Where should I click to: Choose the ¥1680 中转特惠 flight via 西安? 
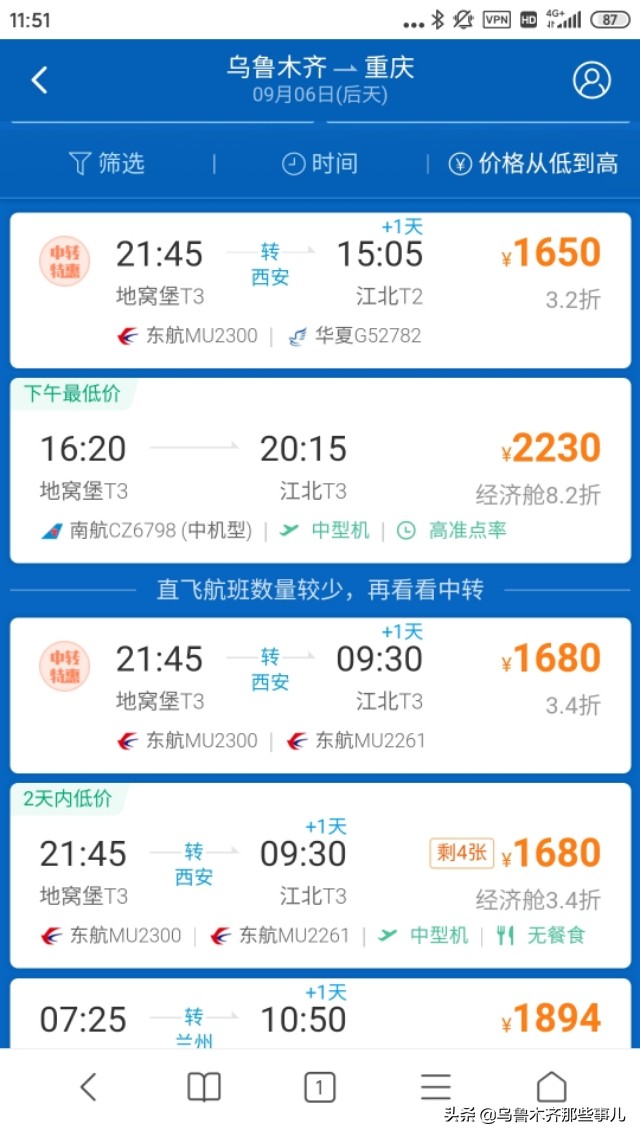(x=320, y=695)
